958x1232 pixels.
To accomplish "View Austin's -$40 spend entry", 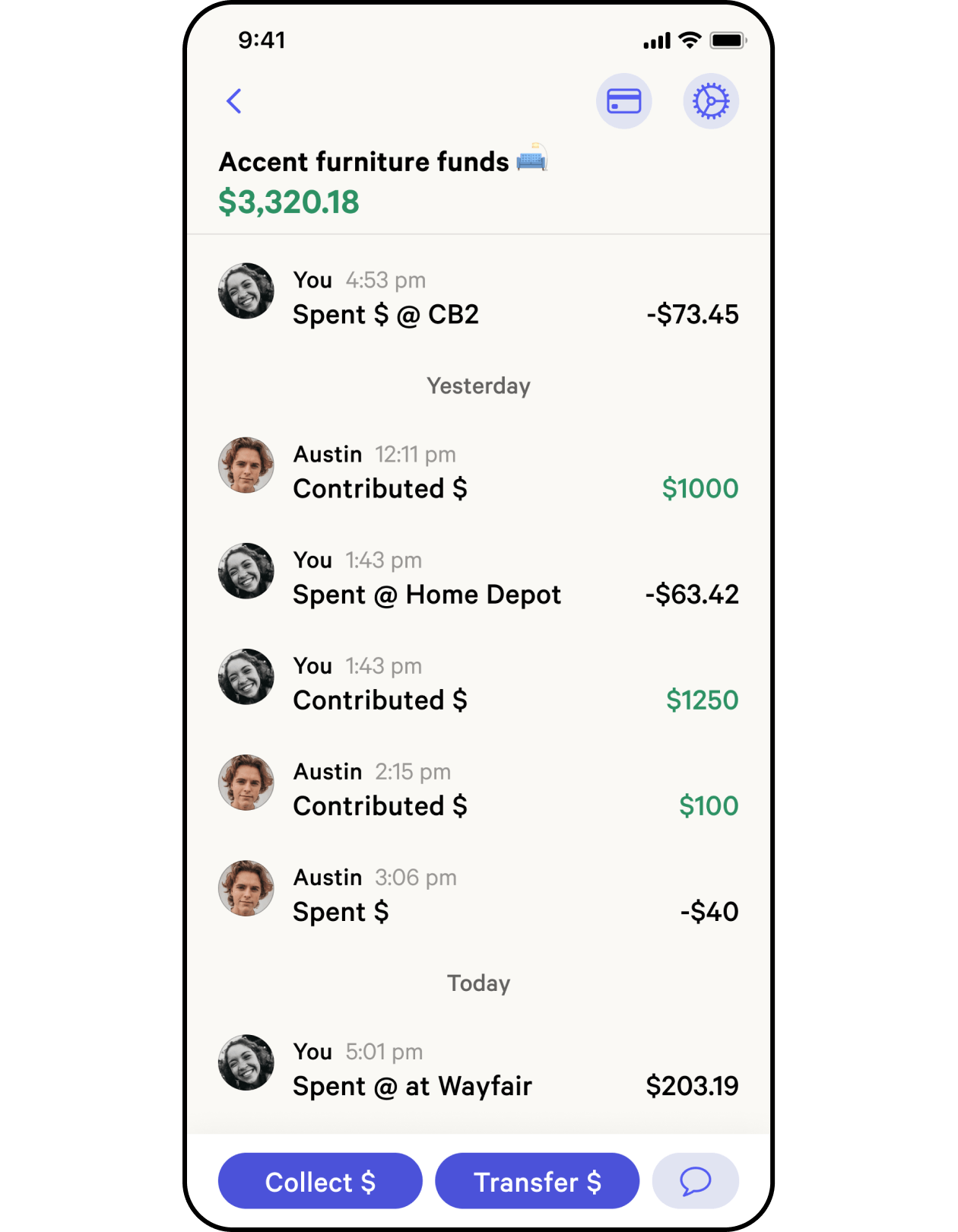I will click(477, 896).
